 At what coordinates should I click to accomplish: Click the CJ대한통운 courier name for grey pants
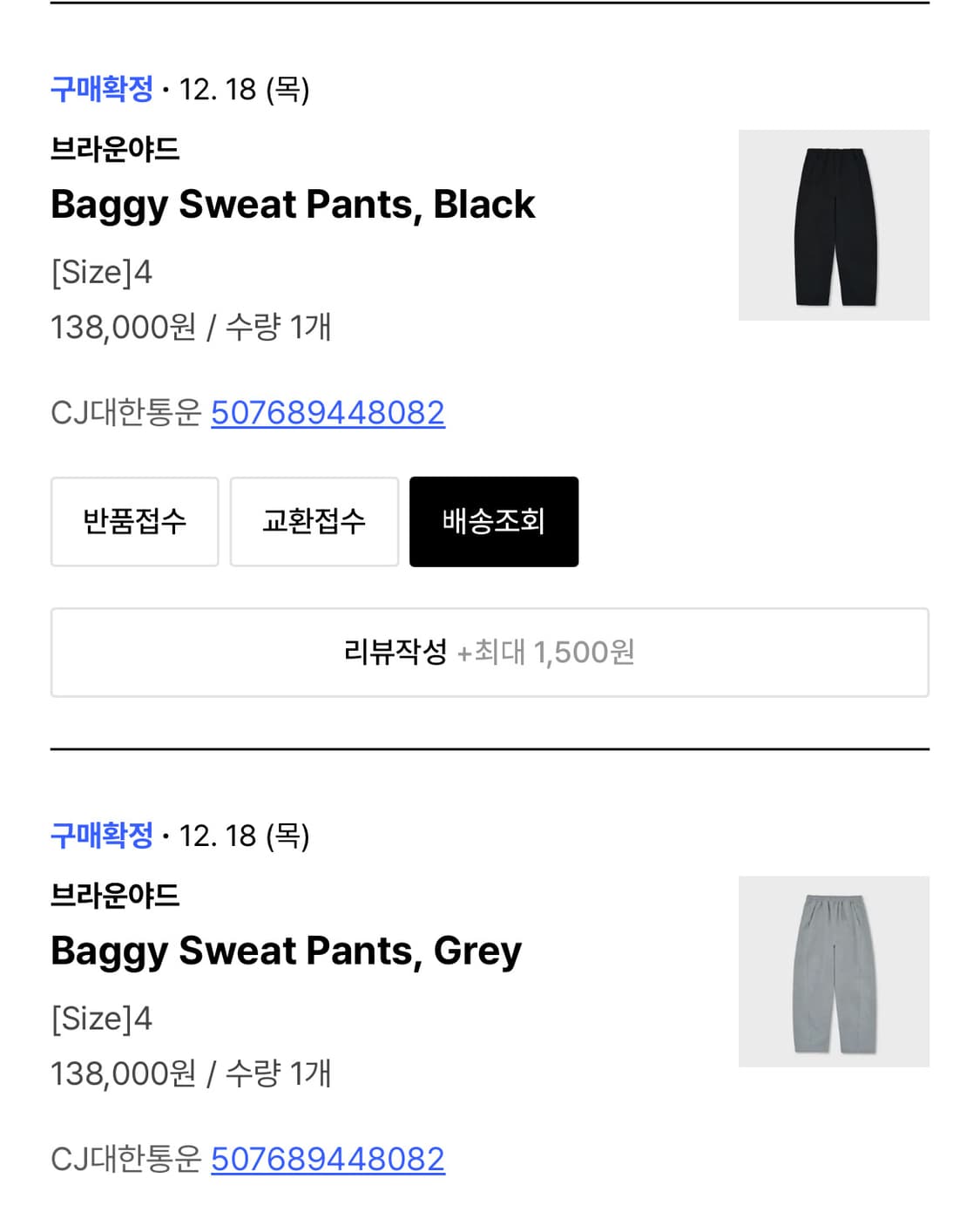pos(125,1159)
